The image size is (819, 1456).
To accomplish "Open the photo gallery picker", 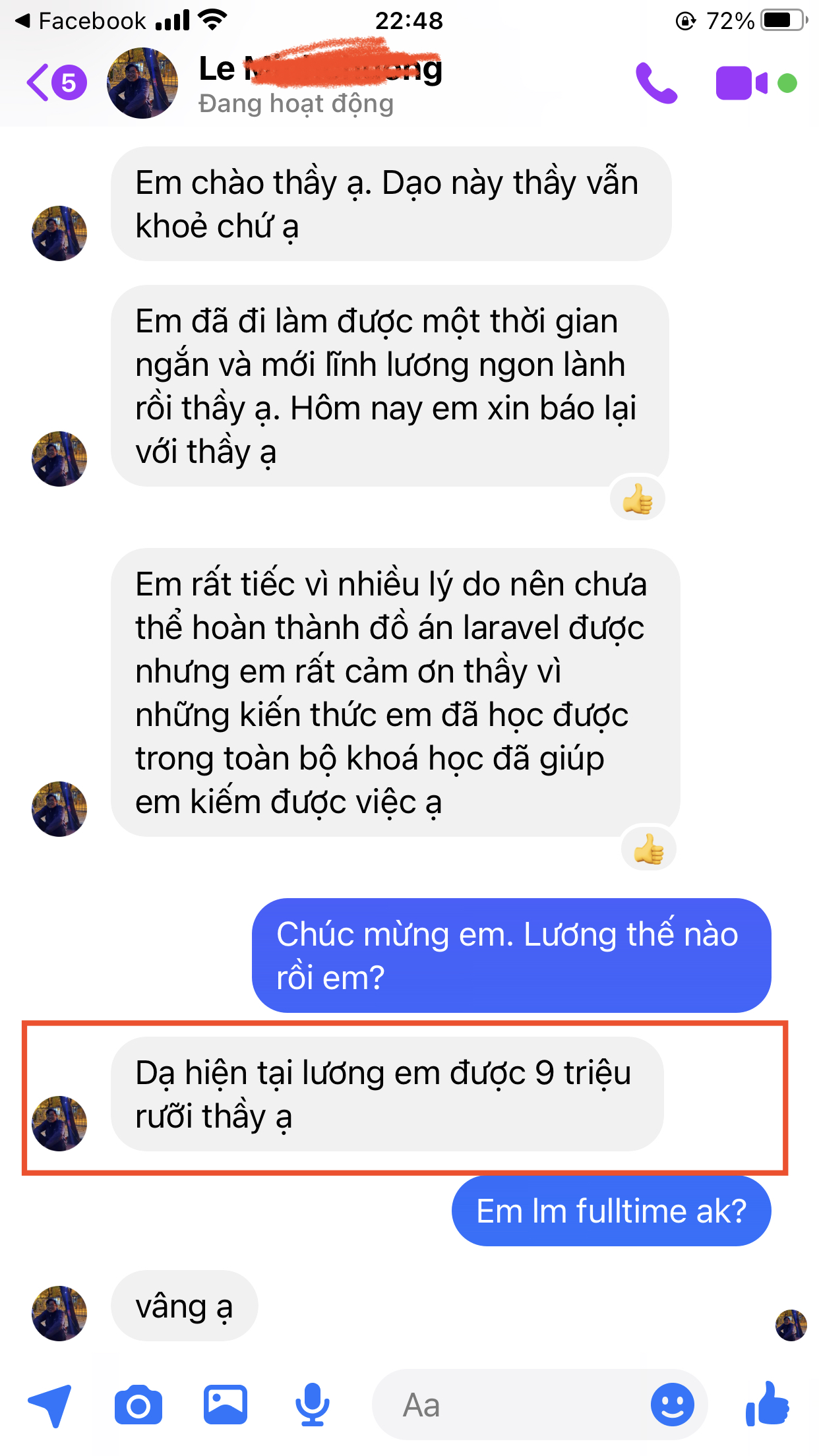I will click(x=226, y=1405).
